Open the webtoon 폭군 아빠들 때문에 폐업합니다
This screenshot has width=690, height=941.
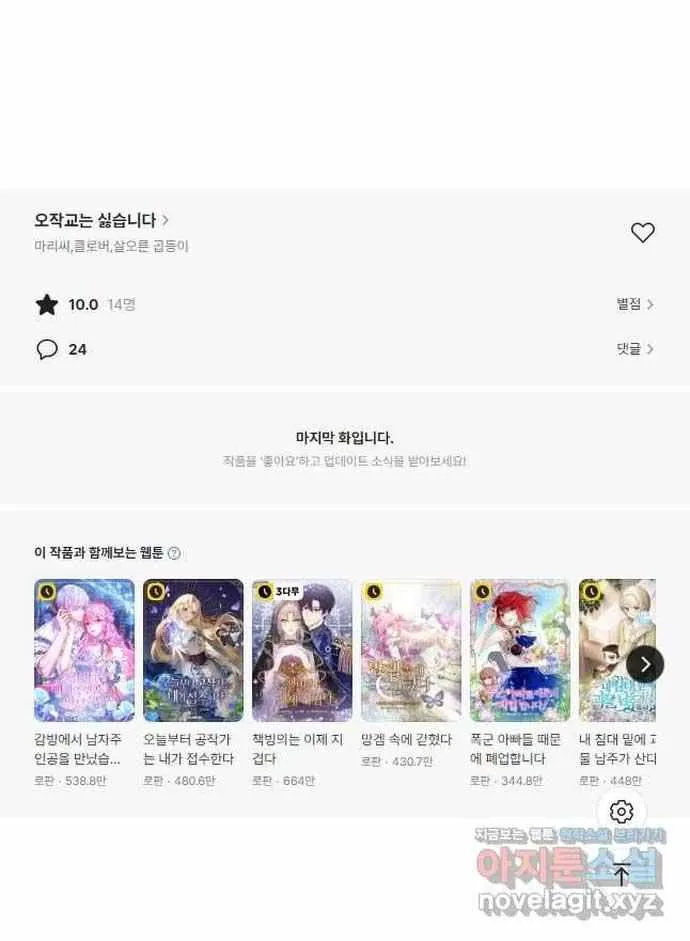(x=520, y=651)
